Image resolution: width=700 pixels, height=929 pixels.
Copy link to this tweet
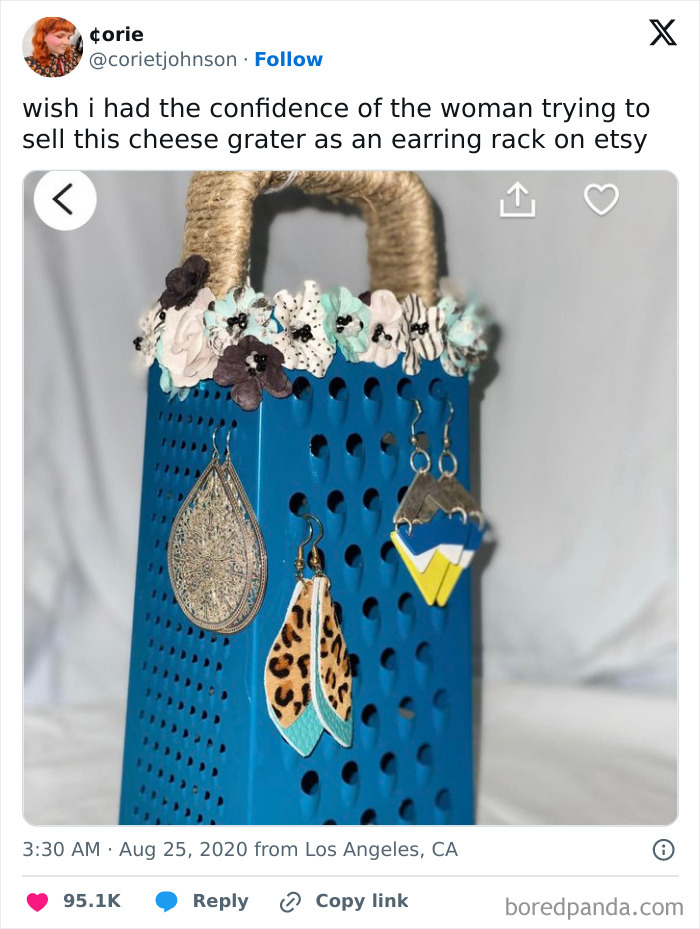coord(345,901)
